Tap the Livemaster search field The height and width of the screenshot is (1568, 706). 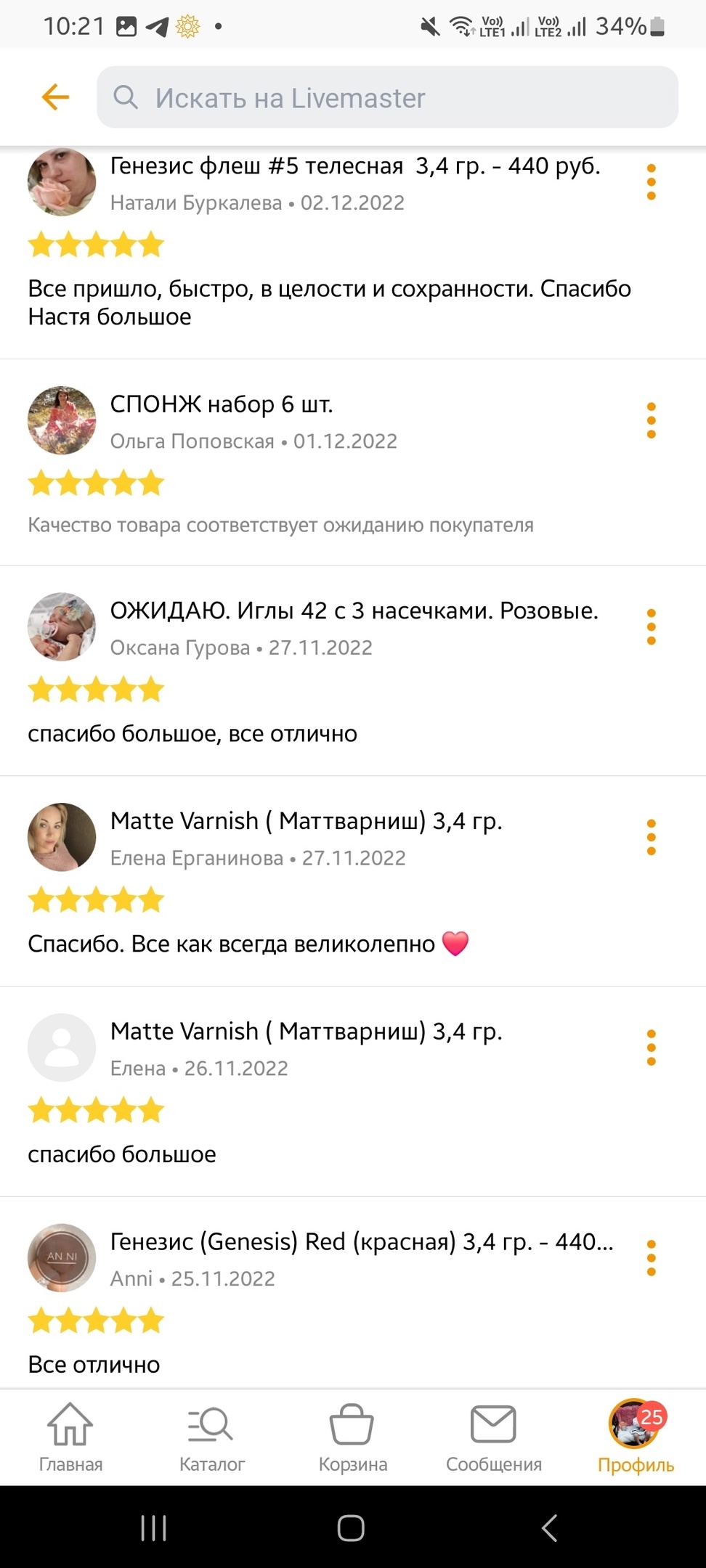coord(387,97)
